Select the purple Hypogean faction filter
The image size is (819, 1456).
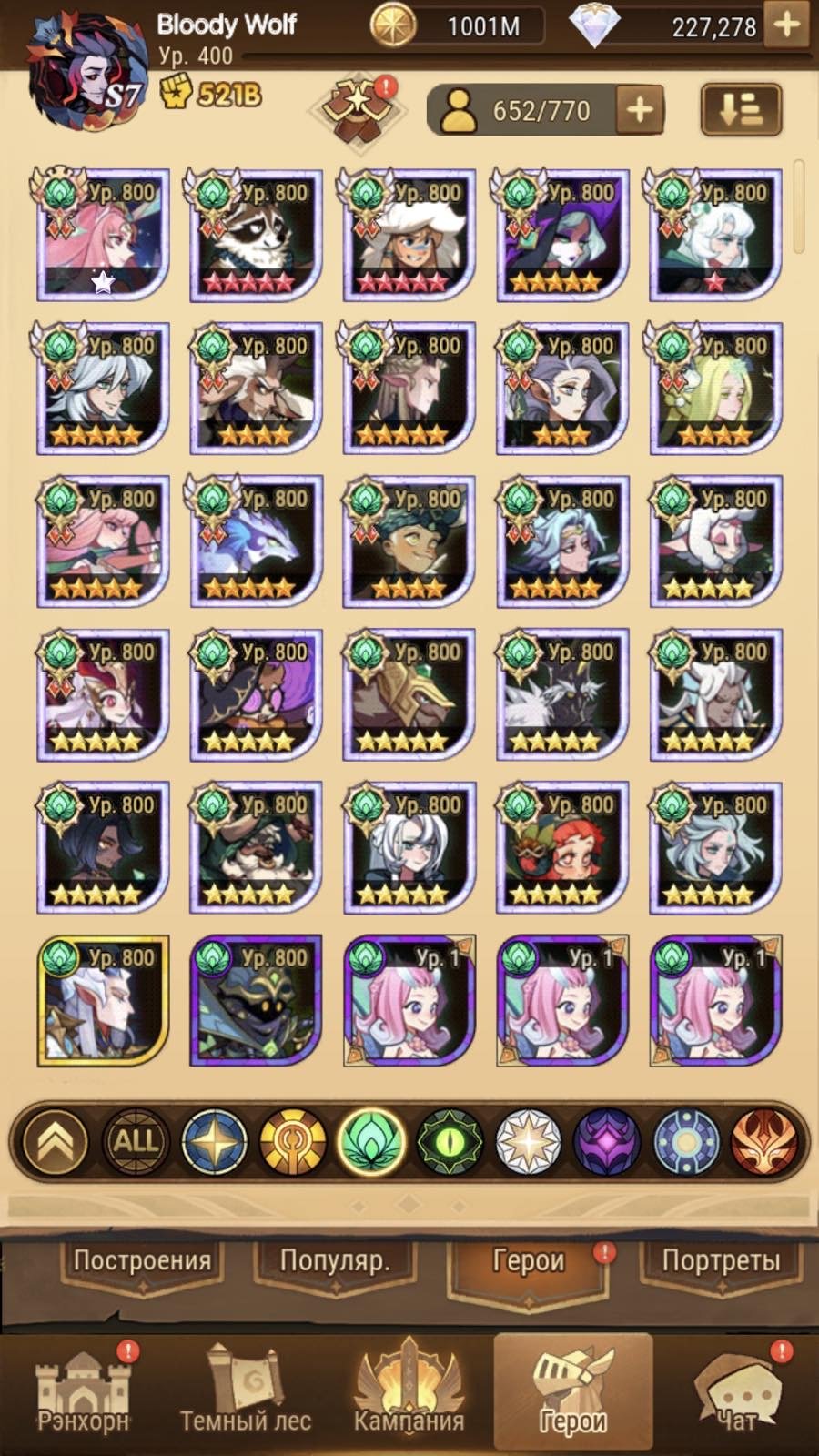pyautogui.click(x=607, y=1141)
